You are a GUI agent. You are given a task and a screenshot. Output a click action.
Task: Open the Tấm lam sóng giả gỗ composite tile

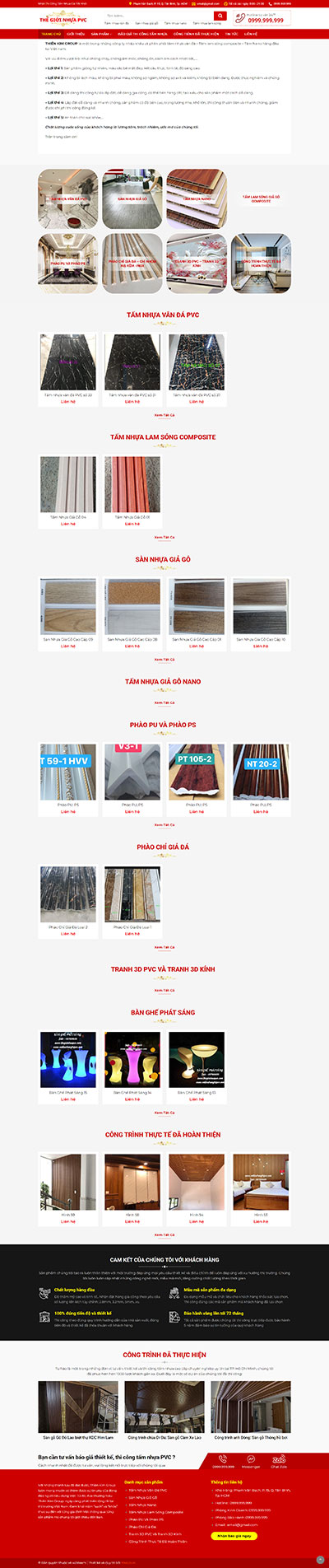261,198
